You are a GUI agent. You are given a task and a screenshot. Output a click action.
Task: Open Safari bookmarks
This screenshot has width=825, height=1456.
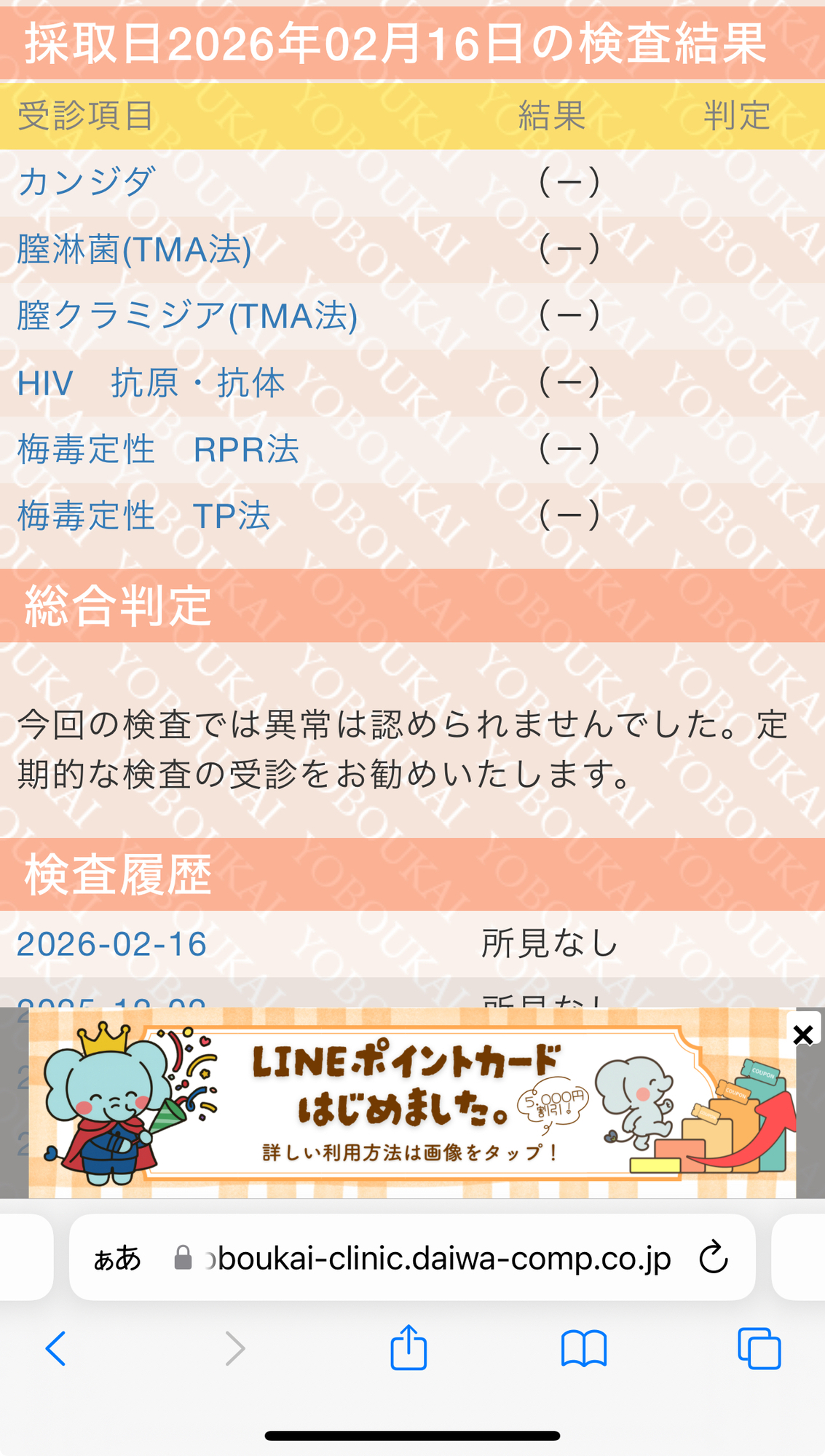click(583, 1348)
